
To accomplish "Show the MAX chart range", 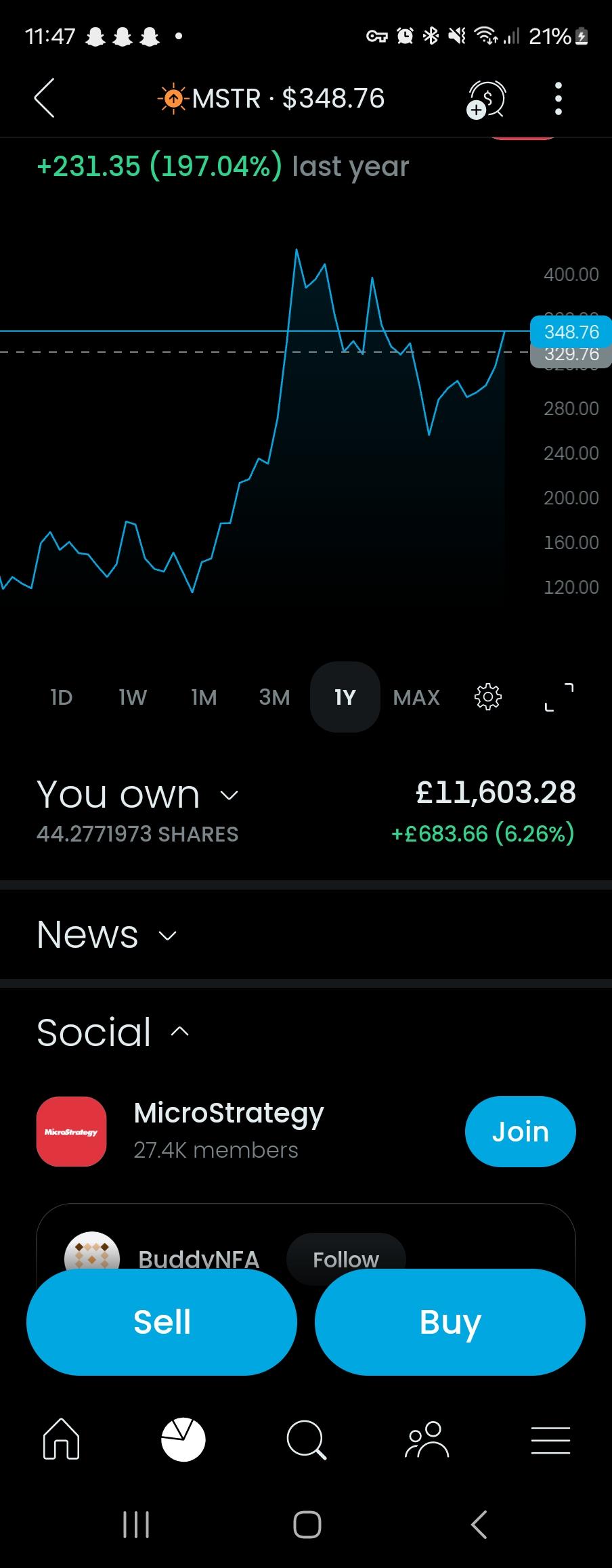I will point(416,697).
